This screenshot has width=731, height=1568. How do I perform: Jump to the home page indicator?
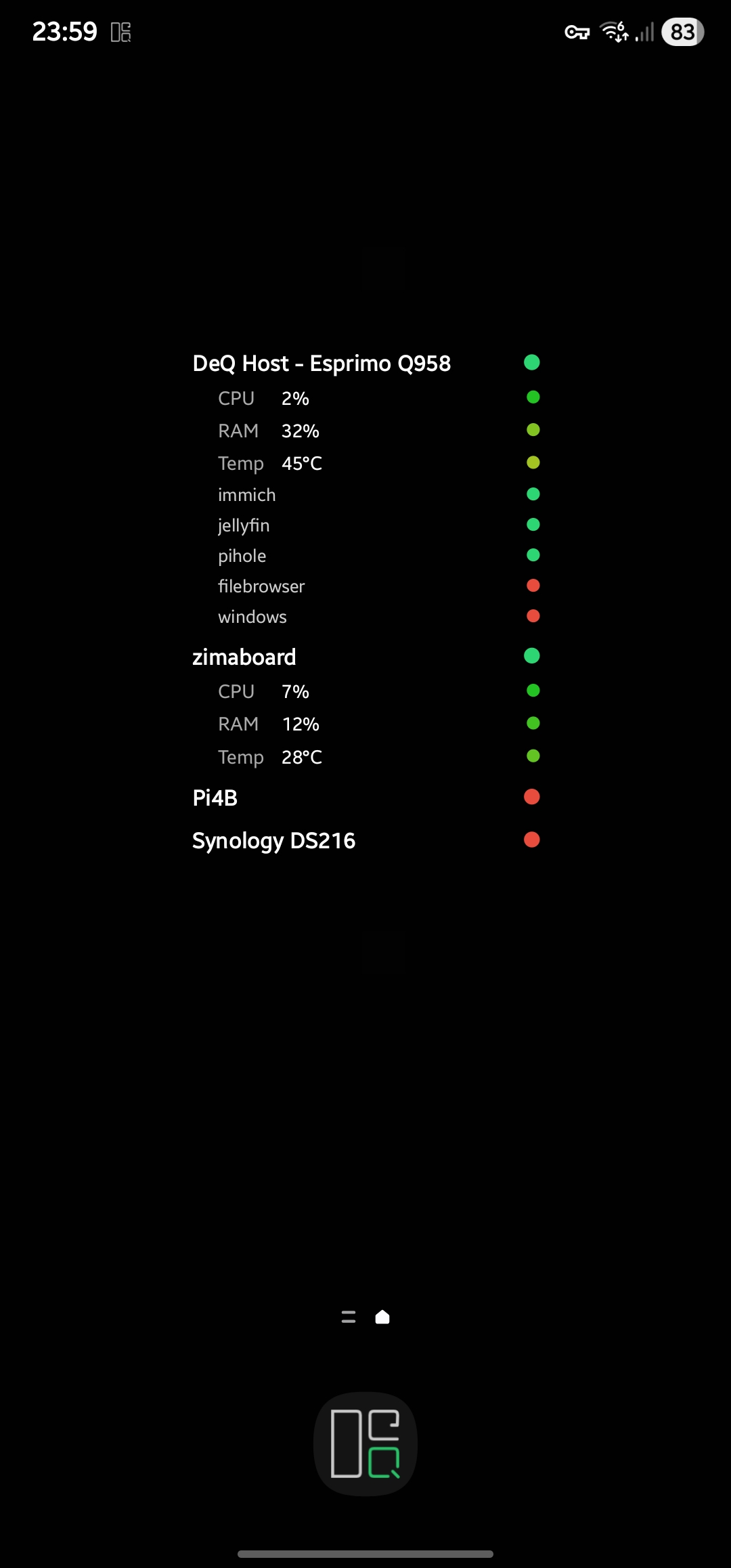pyautogui.click(x=382, y=1317)
